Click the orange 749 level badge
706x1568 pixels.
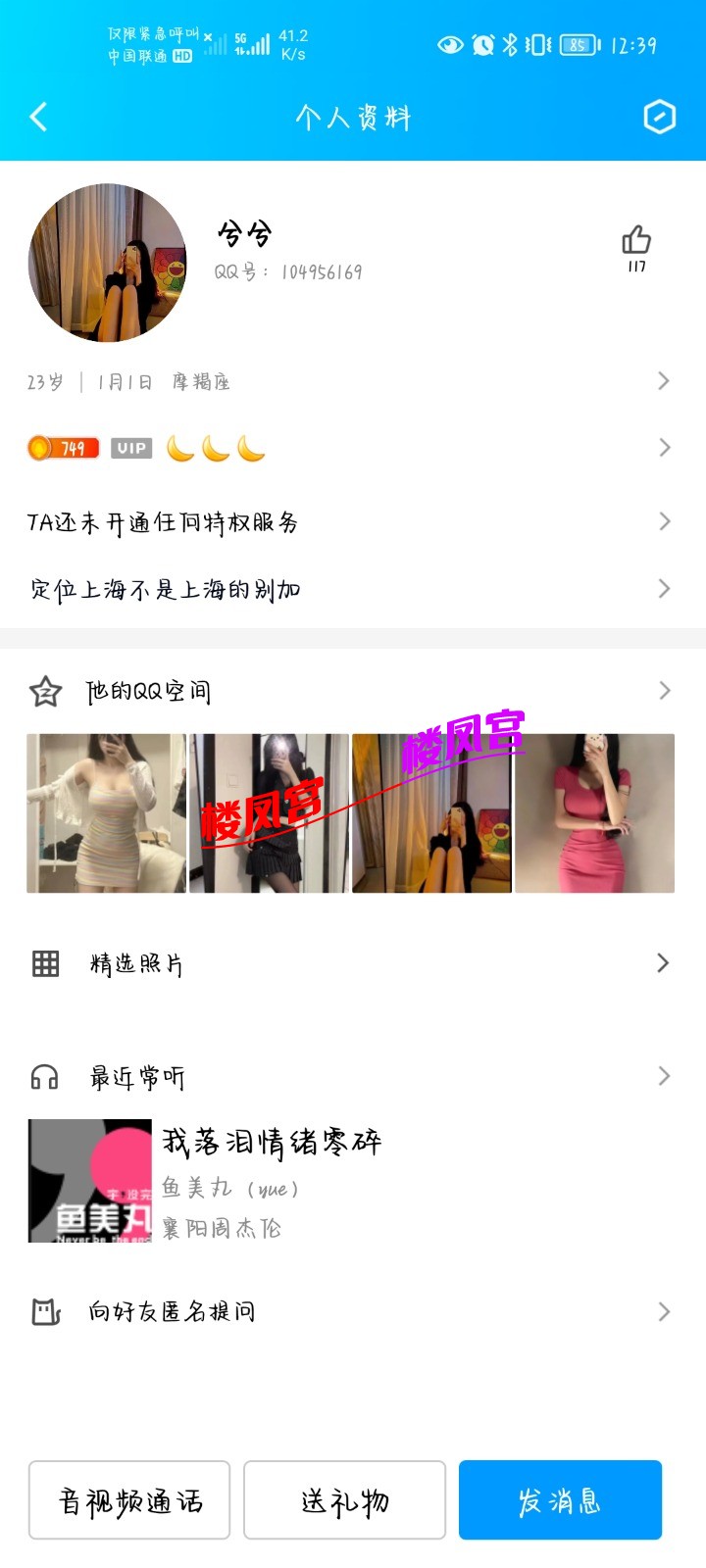point(63,448)
